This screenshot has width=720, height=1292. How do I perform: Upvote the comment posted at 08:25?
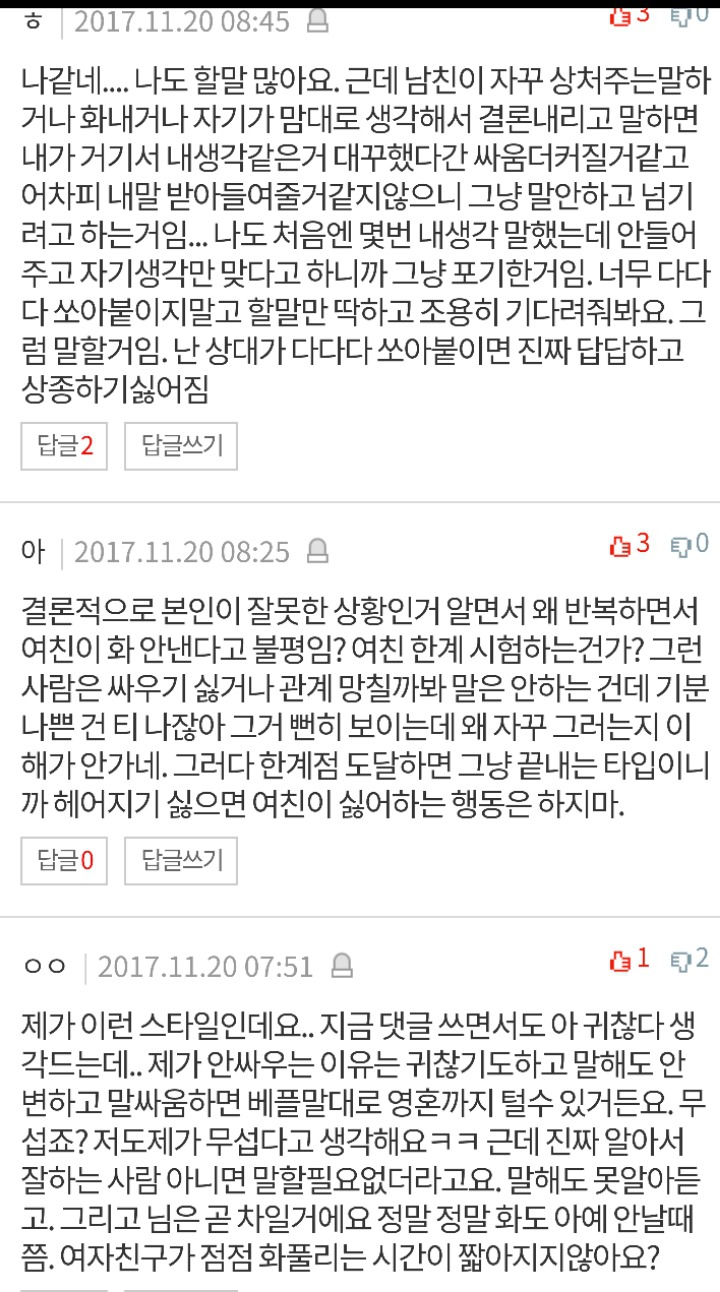point(629,546)
